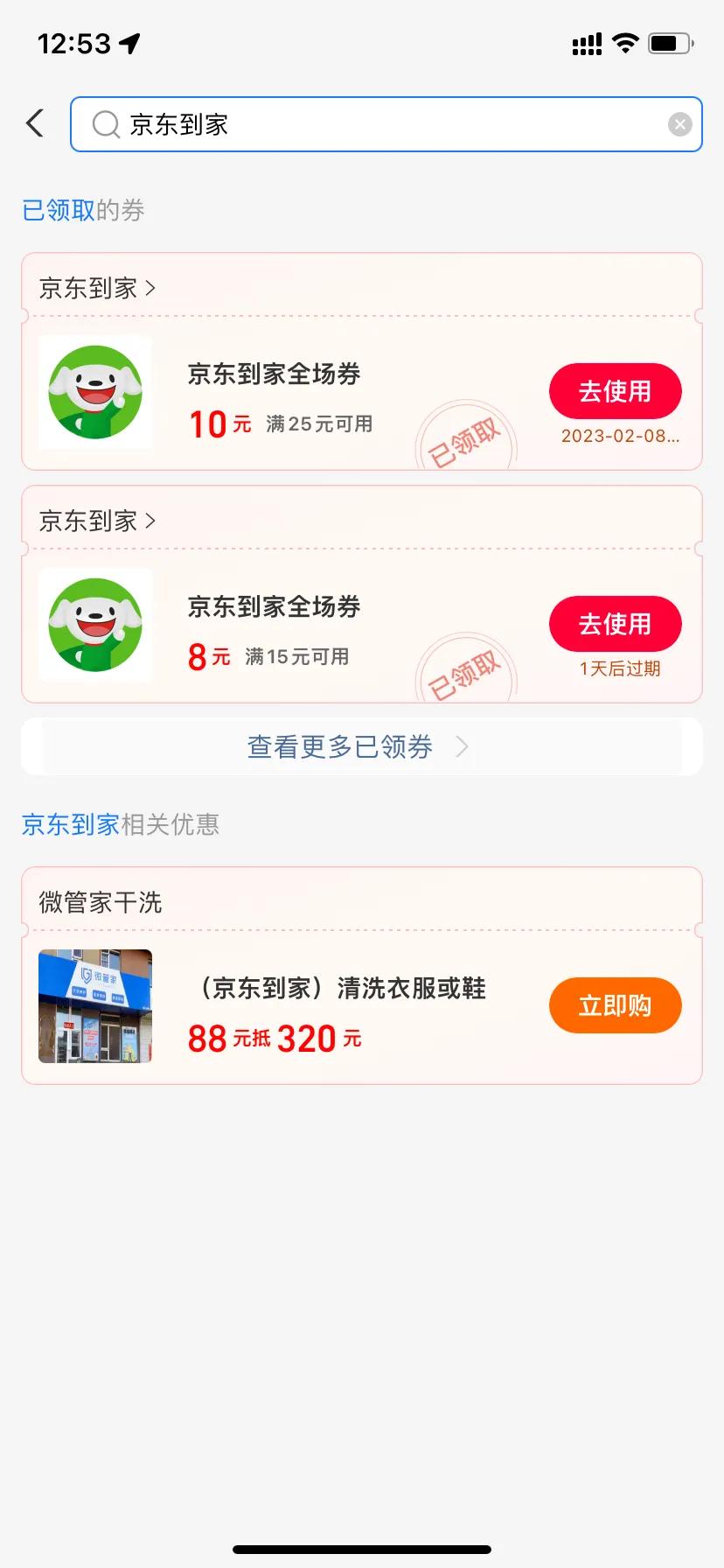The width and height of the screenshot is (724, 1568).
Task: Clear the search field with the X icon
Action: pyautogui.click(x=679, y=123)
